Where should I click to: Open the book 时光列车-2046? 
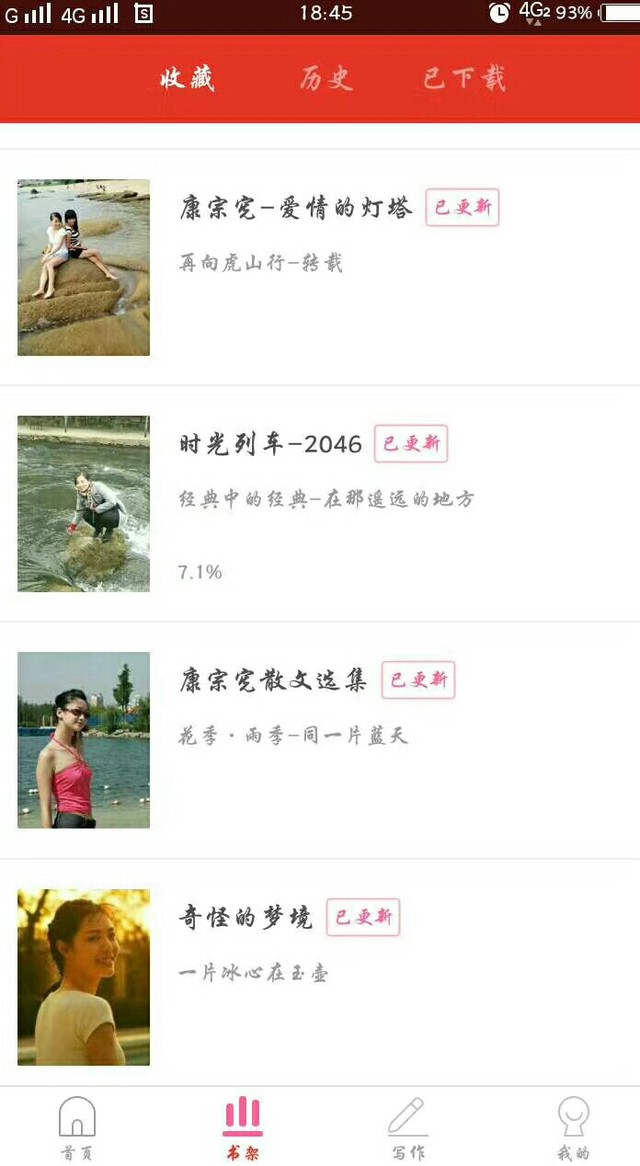click(x=270, y=444)
